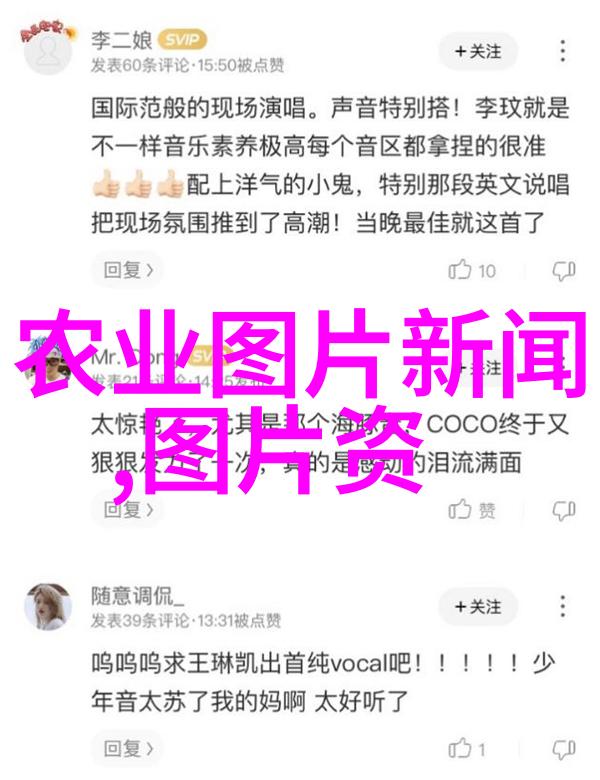Open 李二娘's profile avatar

click(45, 48)
